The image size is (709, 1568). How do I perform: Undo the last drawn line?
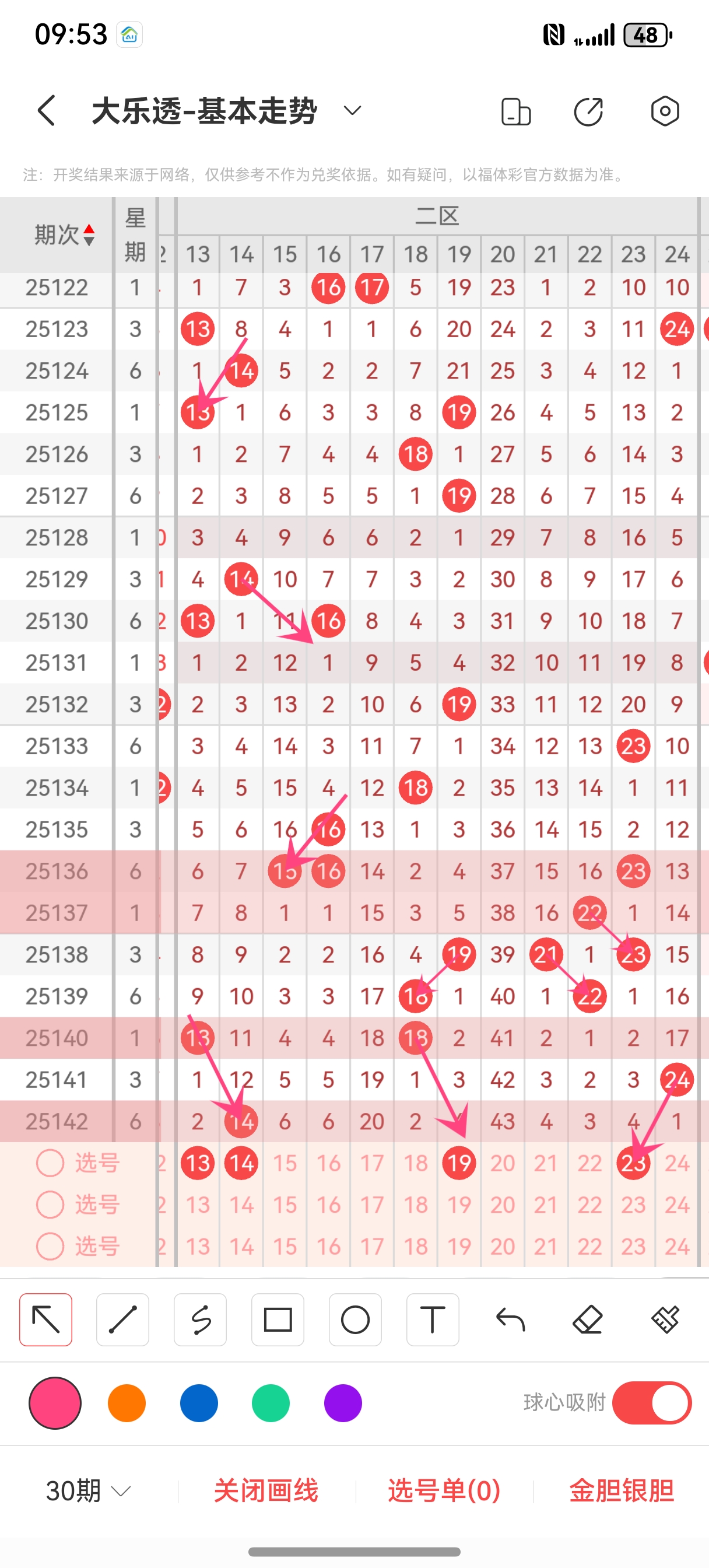tap(510, 1319)
